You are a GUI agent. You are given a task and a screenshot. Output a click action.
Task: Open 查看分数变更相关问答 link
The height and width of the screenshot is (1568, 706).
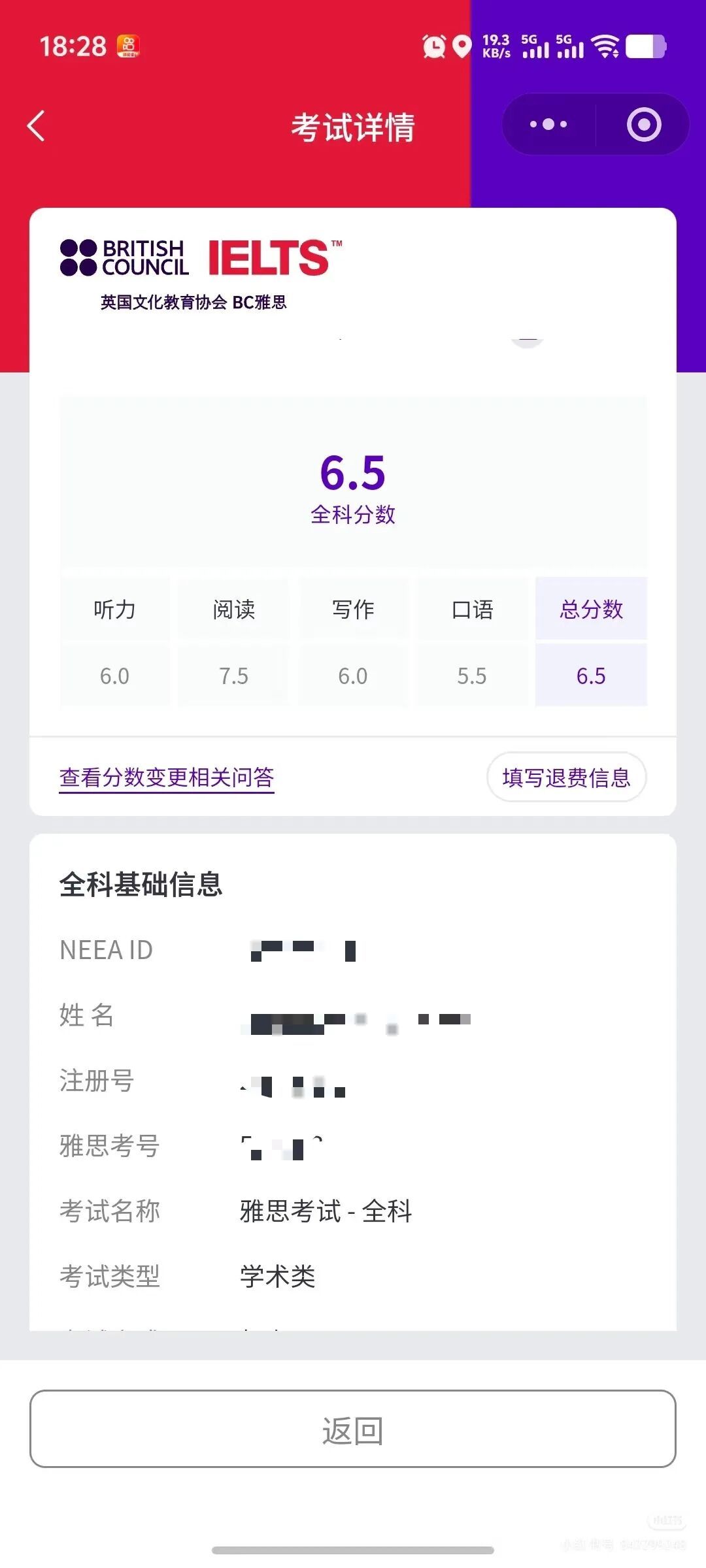tap(166, 778)
